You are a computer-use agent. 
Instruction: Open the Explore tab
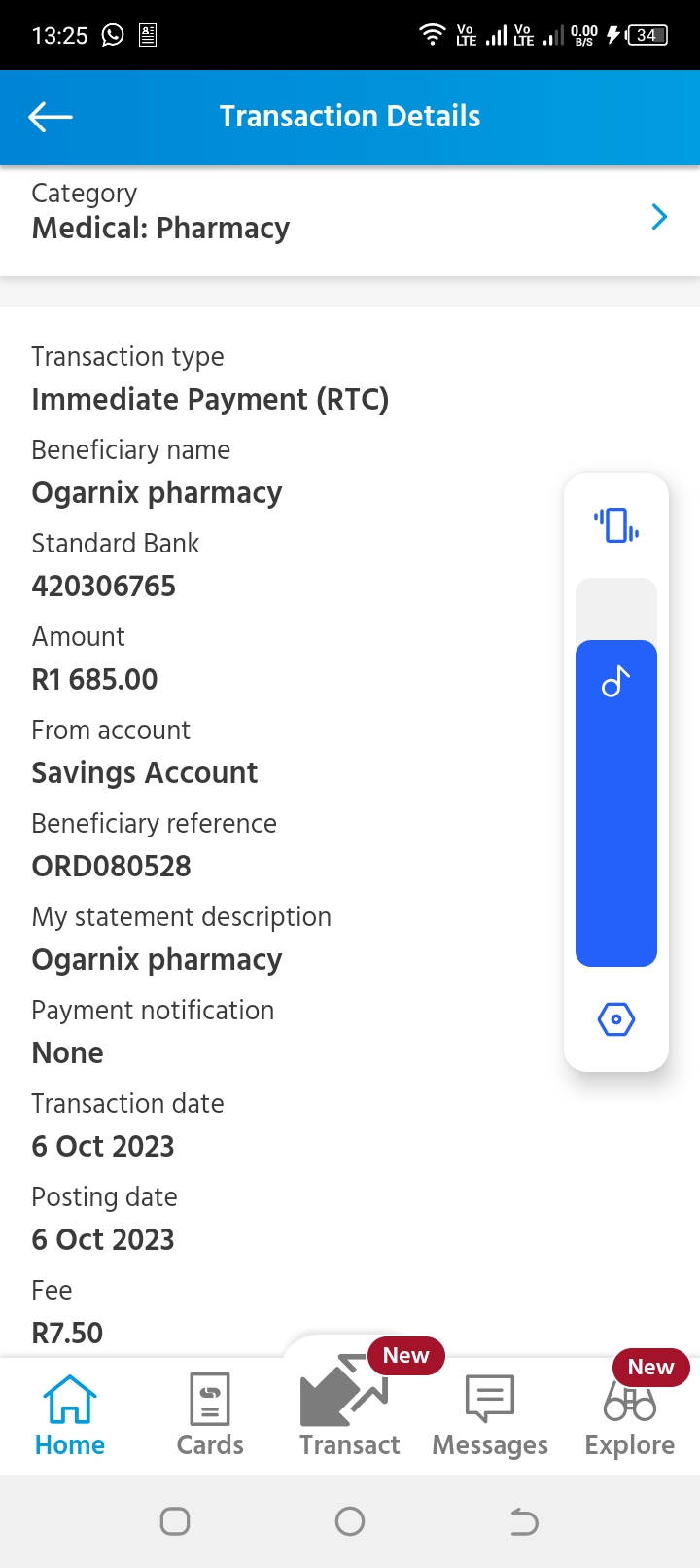pos(630,1416)
